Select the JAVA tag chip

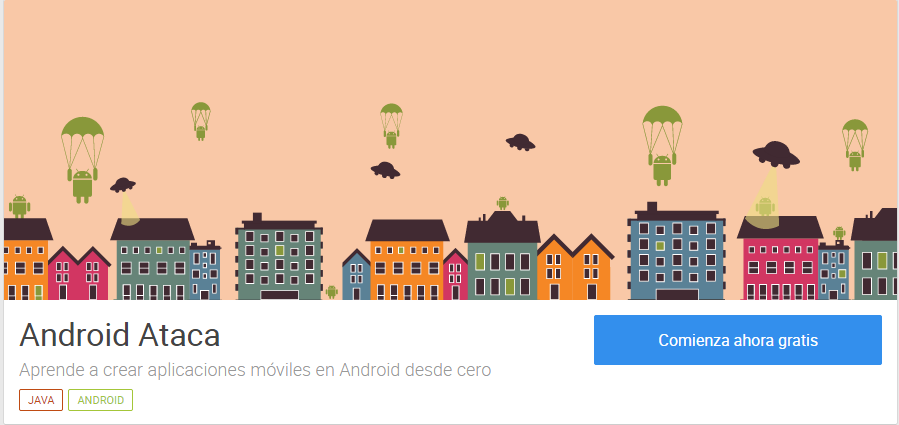point(41,400)
